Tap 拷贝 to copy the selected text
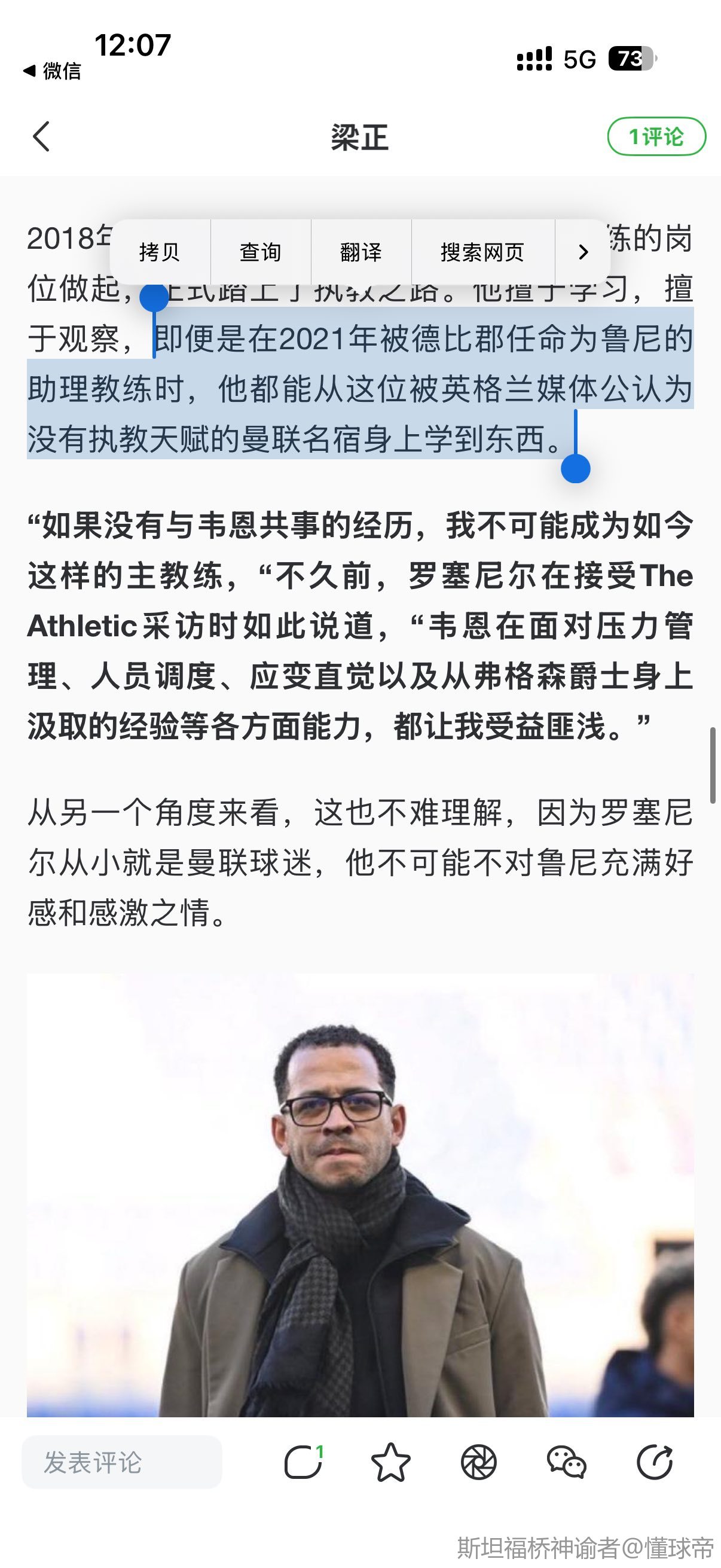The image size is (721, 1568). (x=160, y=252)
